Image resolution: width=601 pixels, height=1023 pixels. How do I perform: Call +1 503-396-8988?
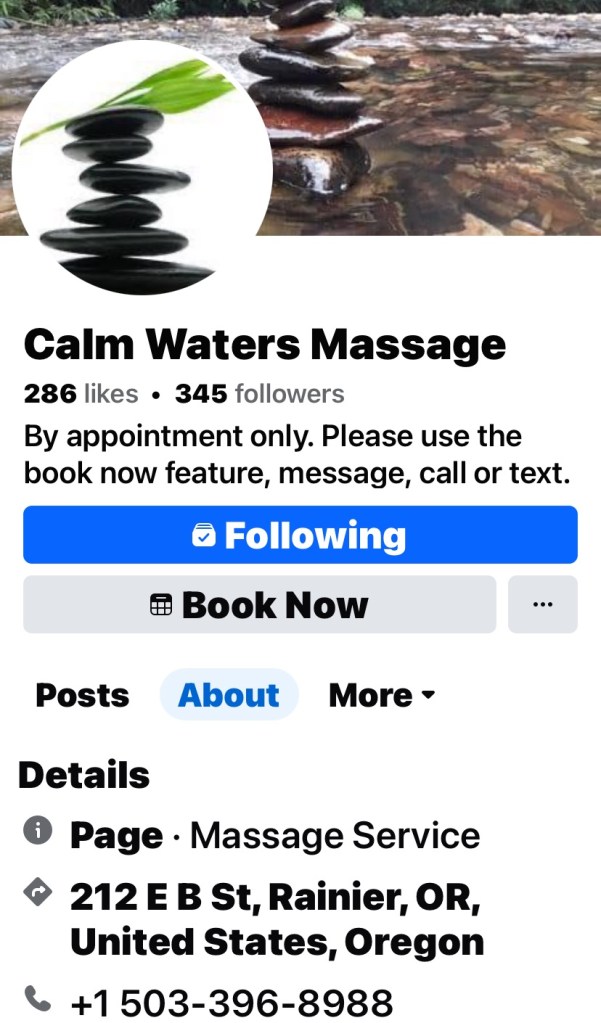tap(231, 1001)
